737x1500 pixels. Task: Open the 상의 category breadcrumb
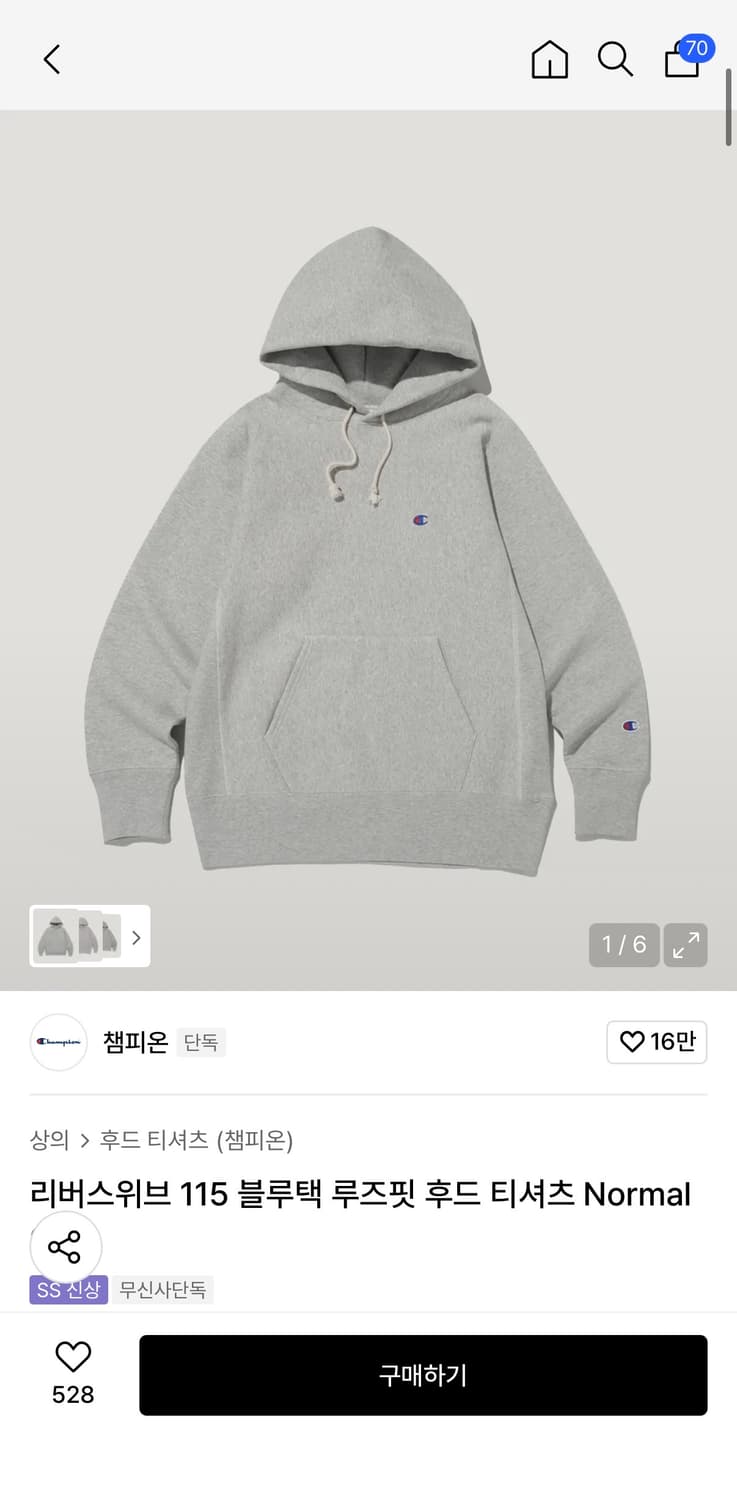[47, 1139]
